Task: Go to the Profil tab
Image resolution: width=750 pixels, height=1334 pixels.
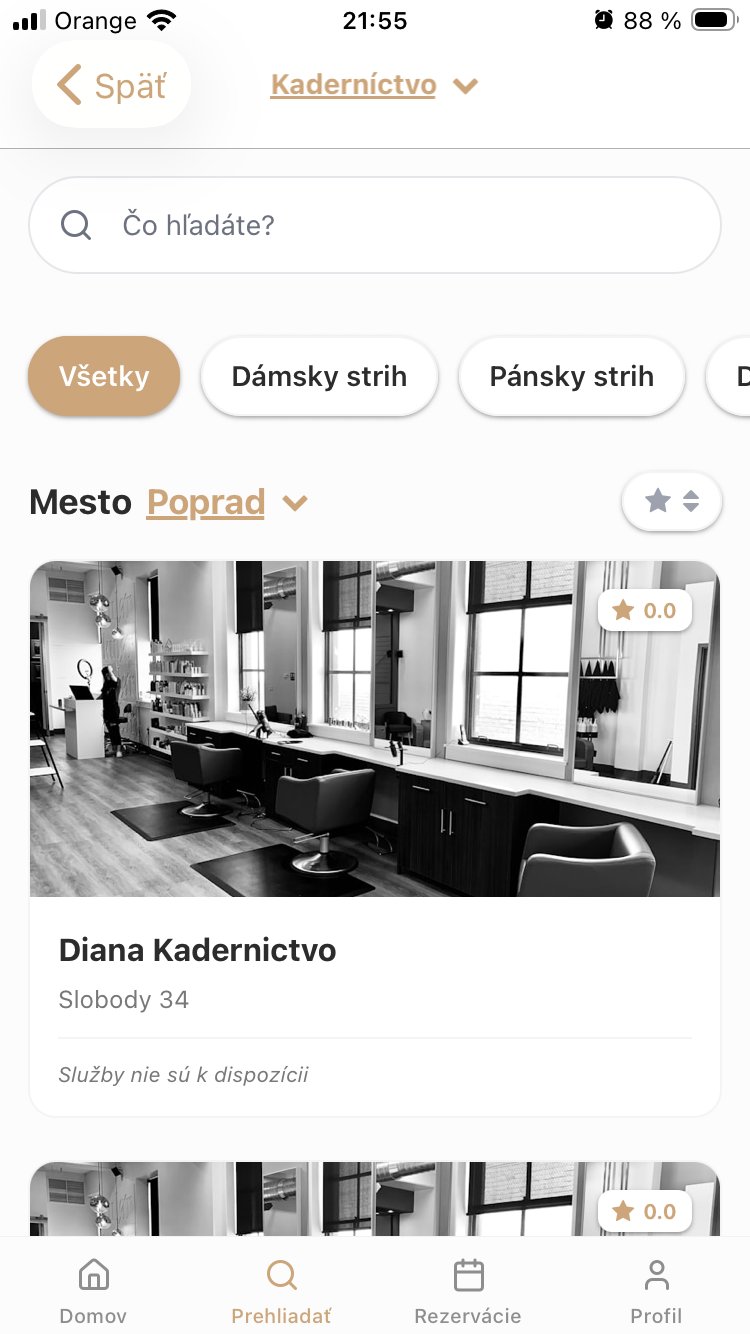Action: [656, 1290]
